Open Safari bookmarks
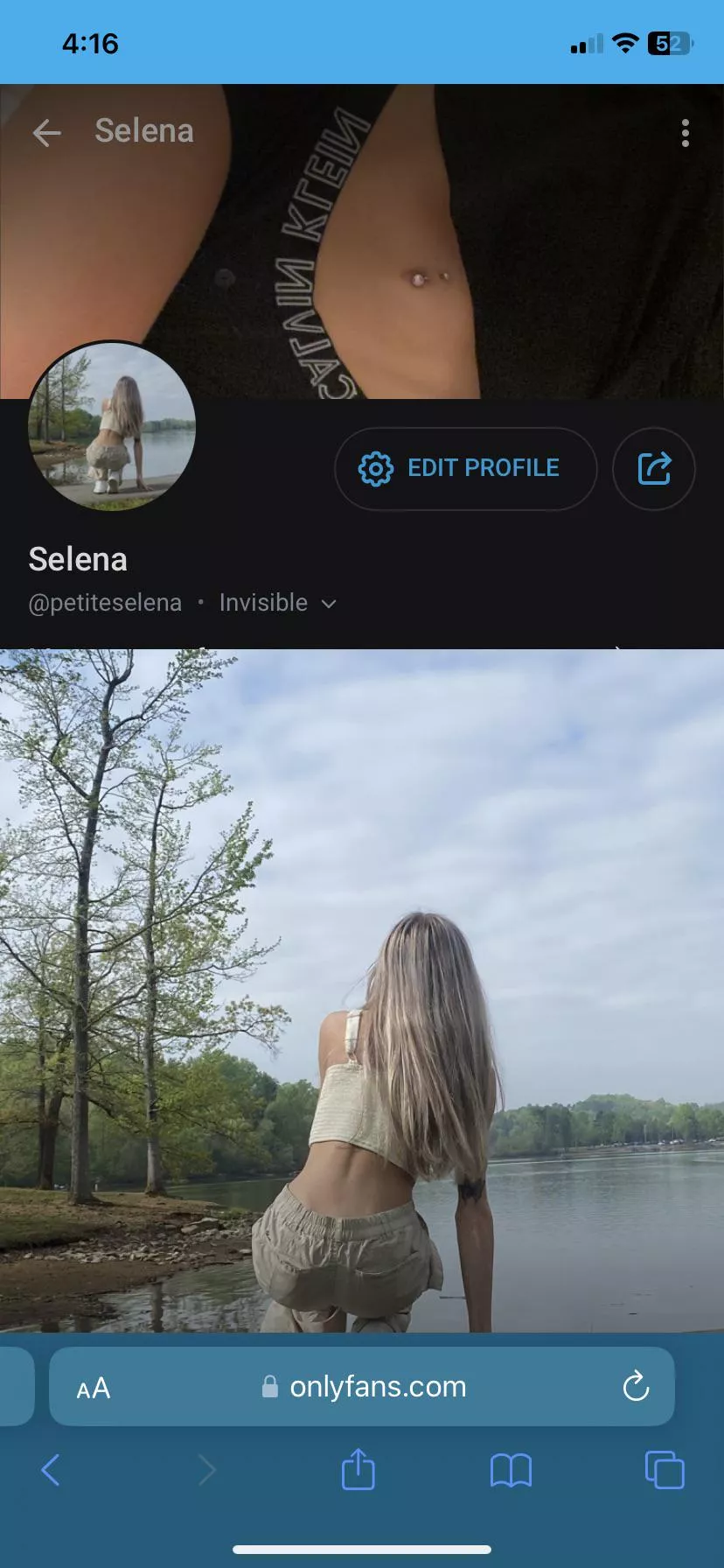724x1568 pixels. coord(511,1470)
